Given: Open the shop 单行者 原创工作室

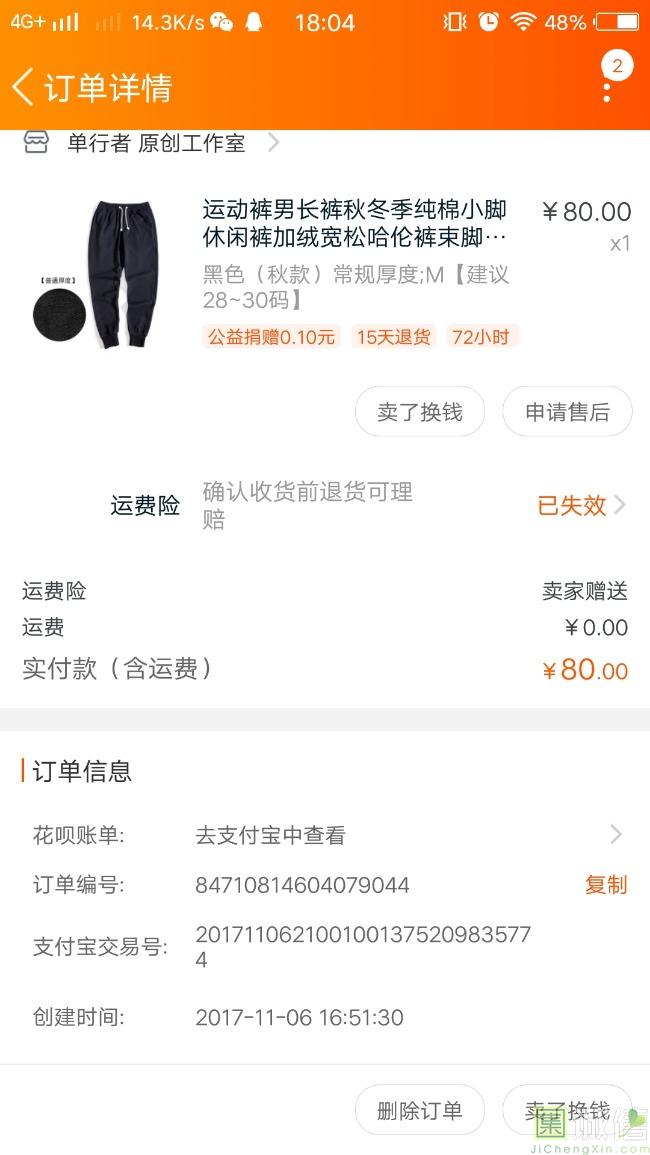Looking at the screenshot, I should (156, 143).
